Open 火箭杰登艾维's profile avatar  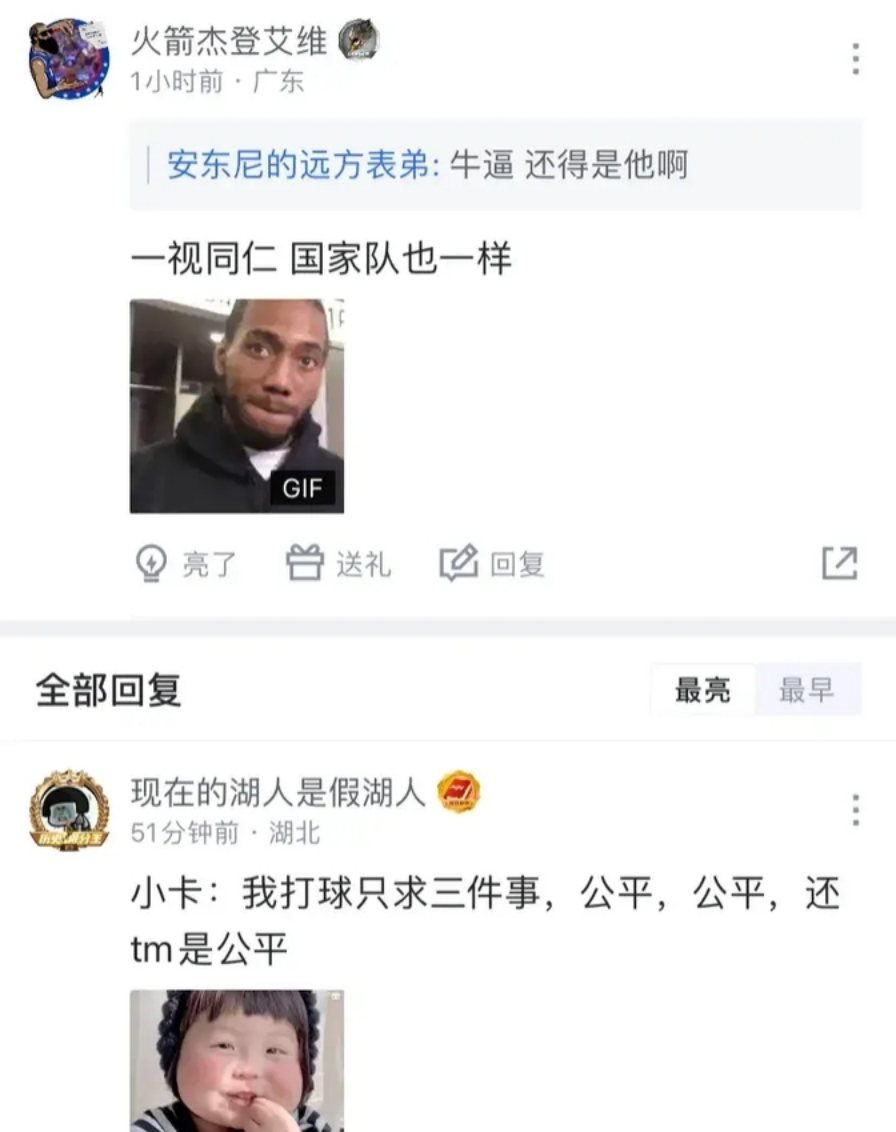[x=68, y=59]
